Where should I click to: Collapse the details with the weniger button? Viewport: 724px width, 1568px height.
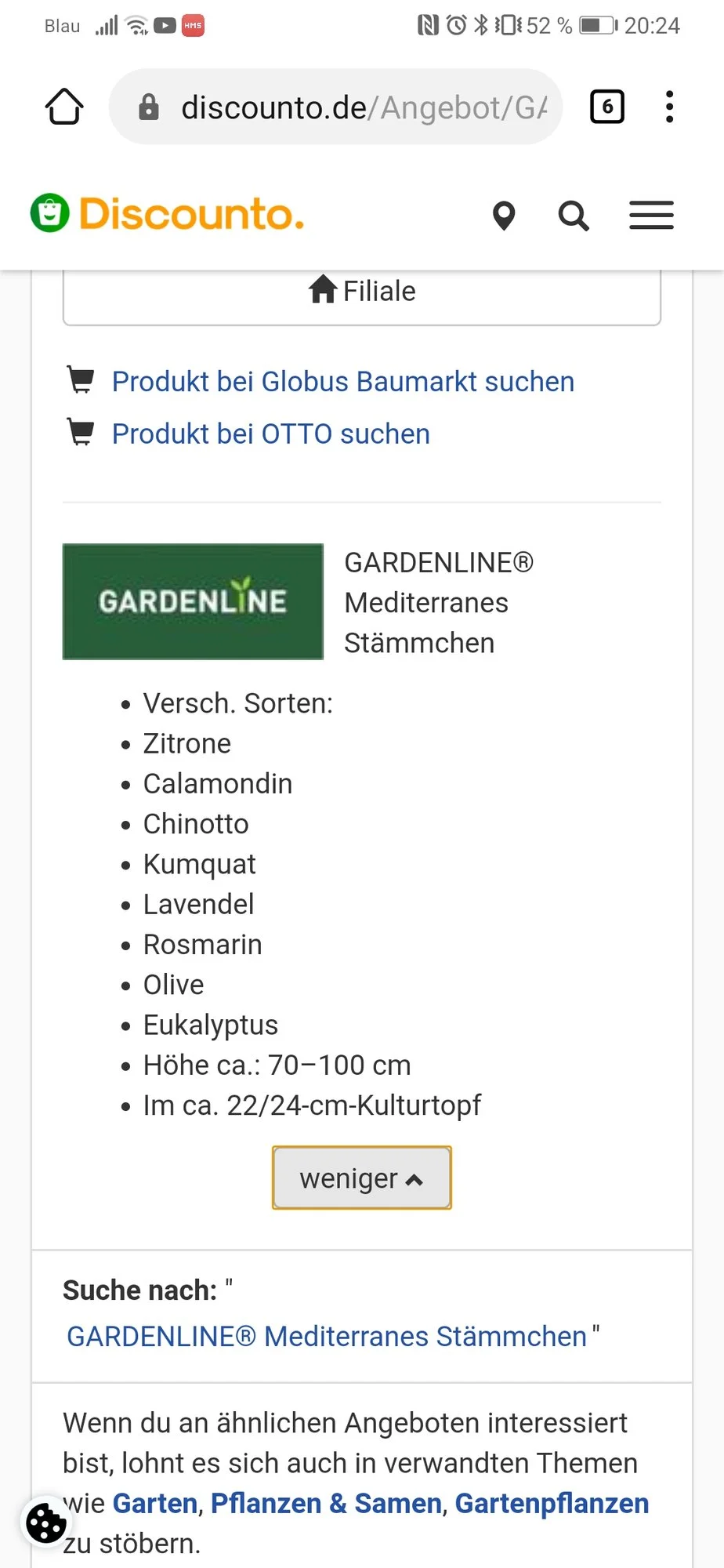362,1178
